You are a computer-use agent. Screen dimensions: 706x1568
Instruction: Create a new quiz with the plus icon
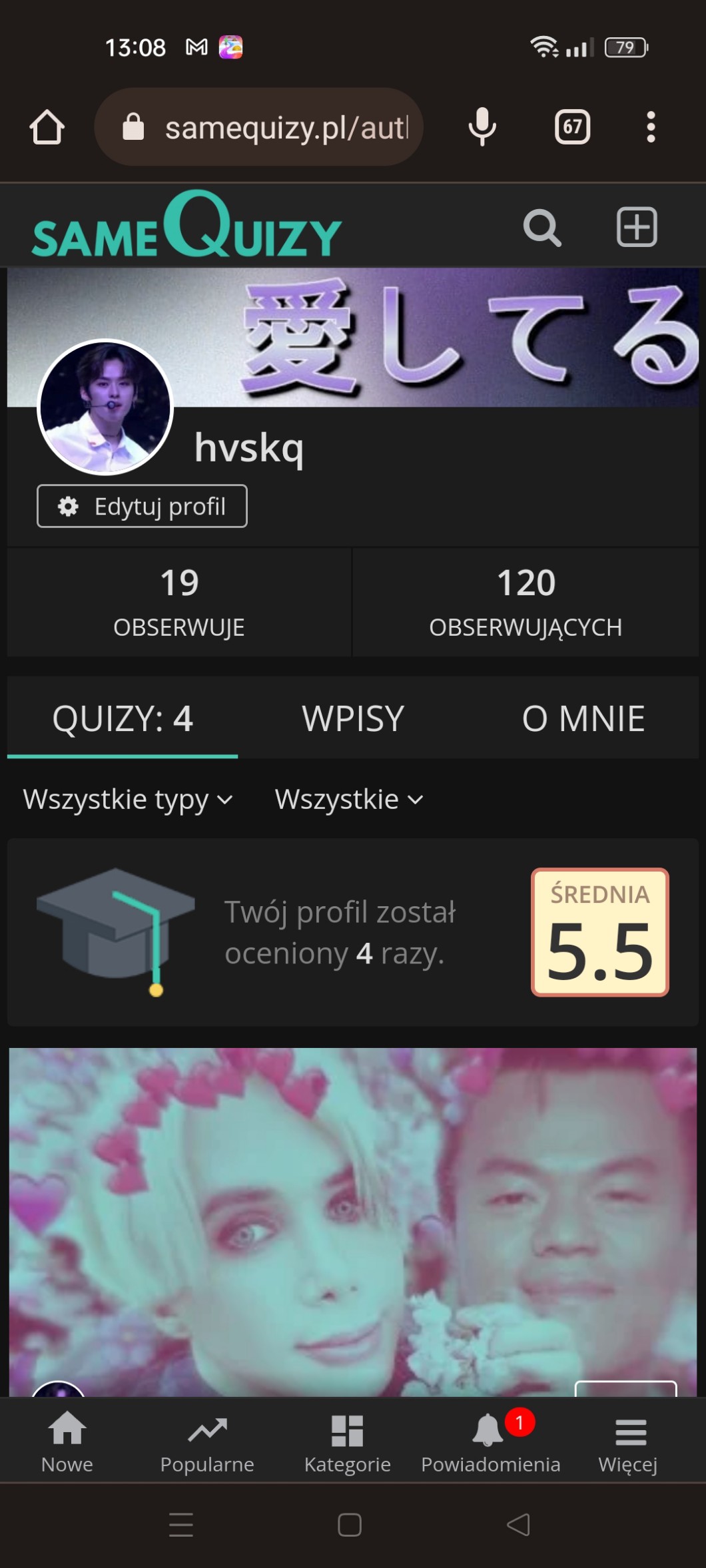[x=637, y=227]
